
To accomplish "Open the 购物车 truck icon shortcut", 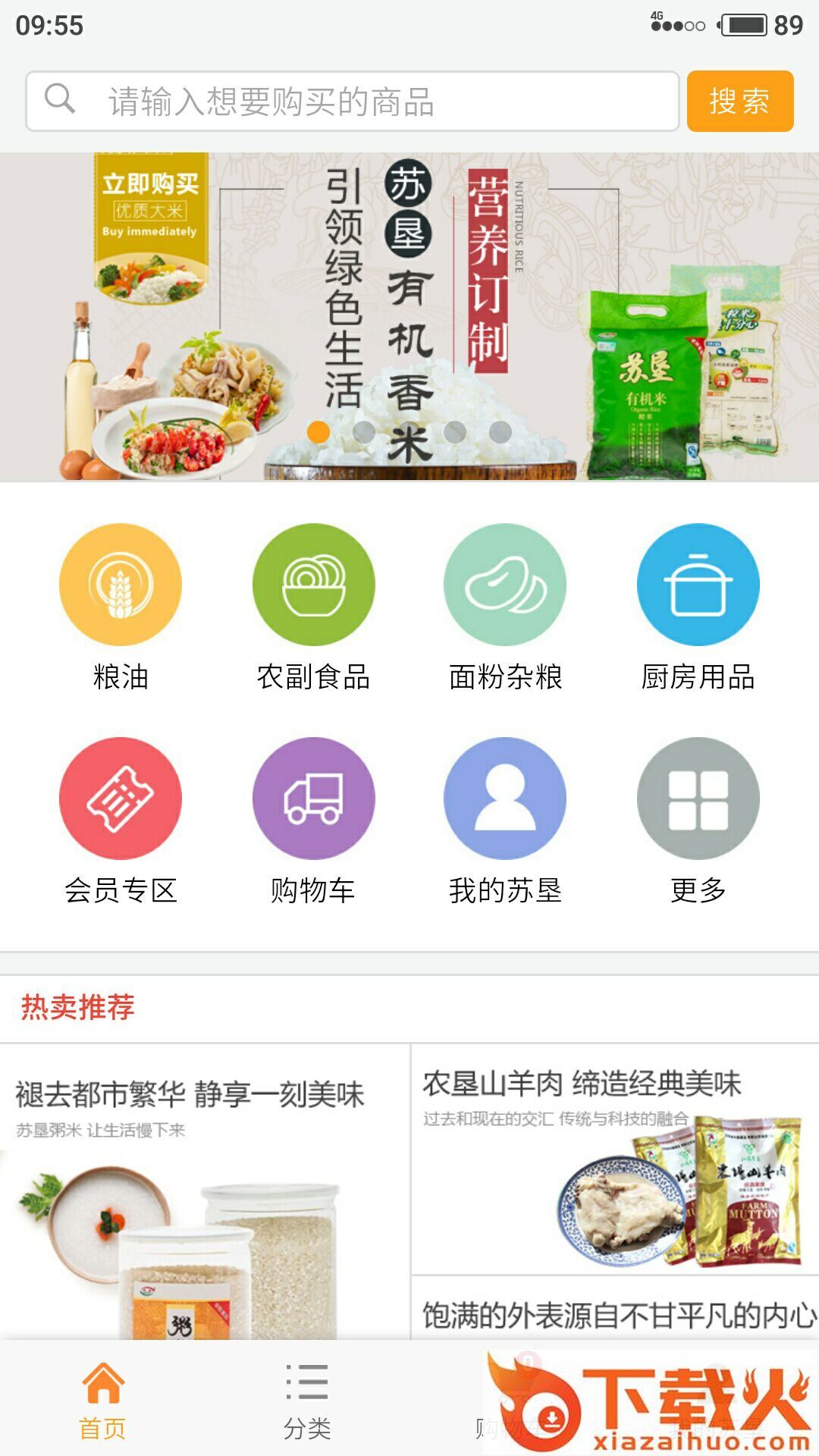I will coord(313,799).
